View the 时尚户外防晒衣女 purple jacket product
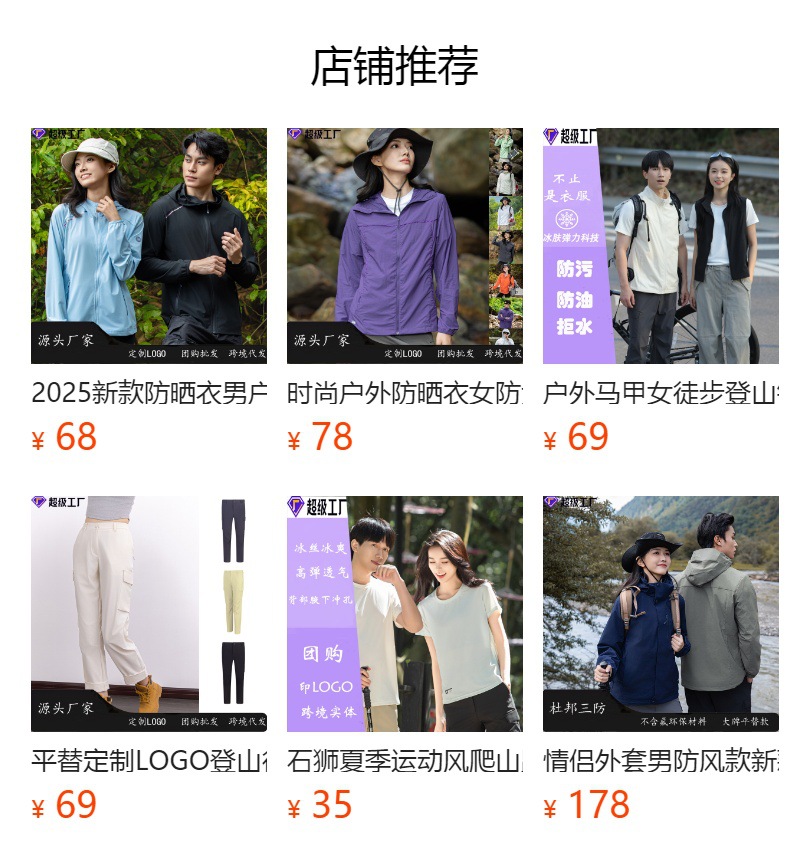Image resolution: width=790 pixels, height=864 pixels. coord(404,246)
